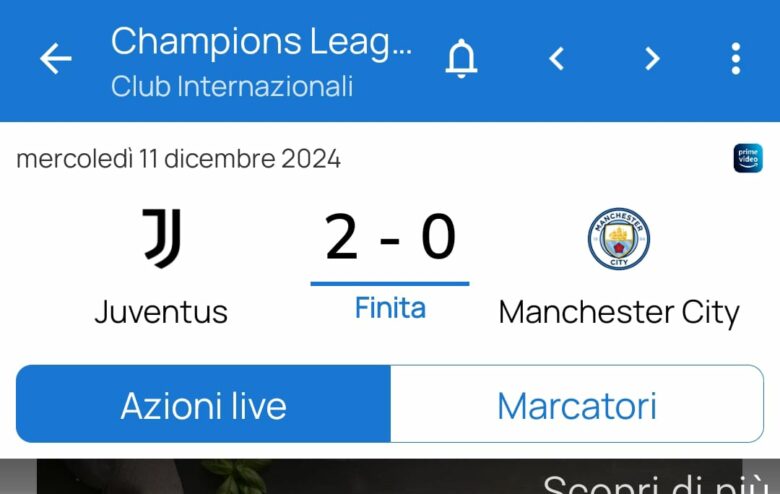Go back using the arrow
The height and width of the screenshot is (494, 780).
56,59
